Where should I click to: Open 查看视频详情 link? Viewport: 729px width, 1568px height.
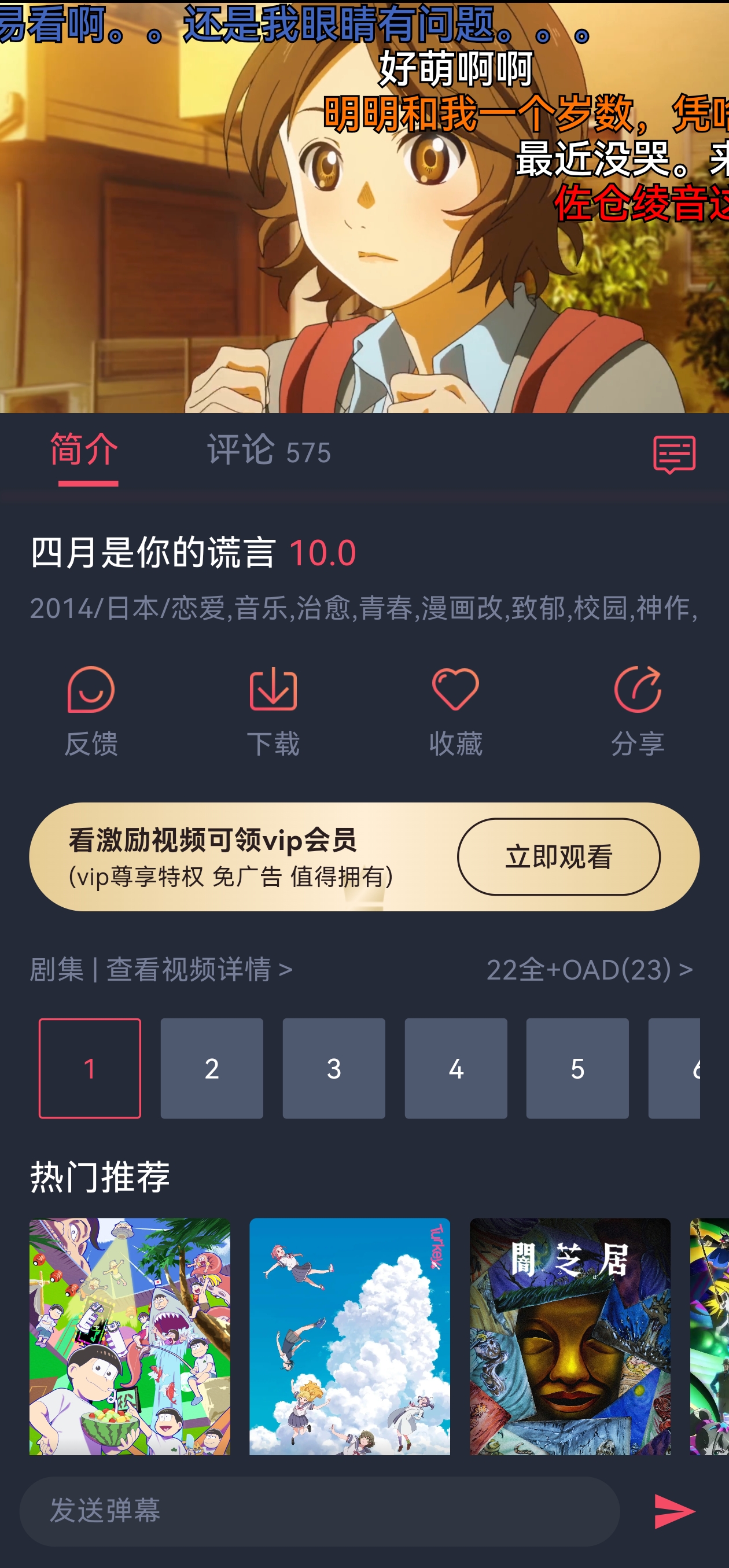pyautogui.click(x=199, y=969)
